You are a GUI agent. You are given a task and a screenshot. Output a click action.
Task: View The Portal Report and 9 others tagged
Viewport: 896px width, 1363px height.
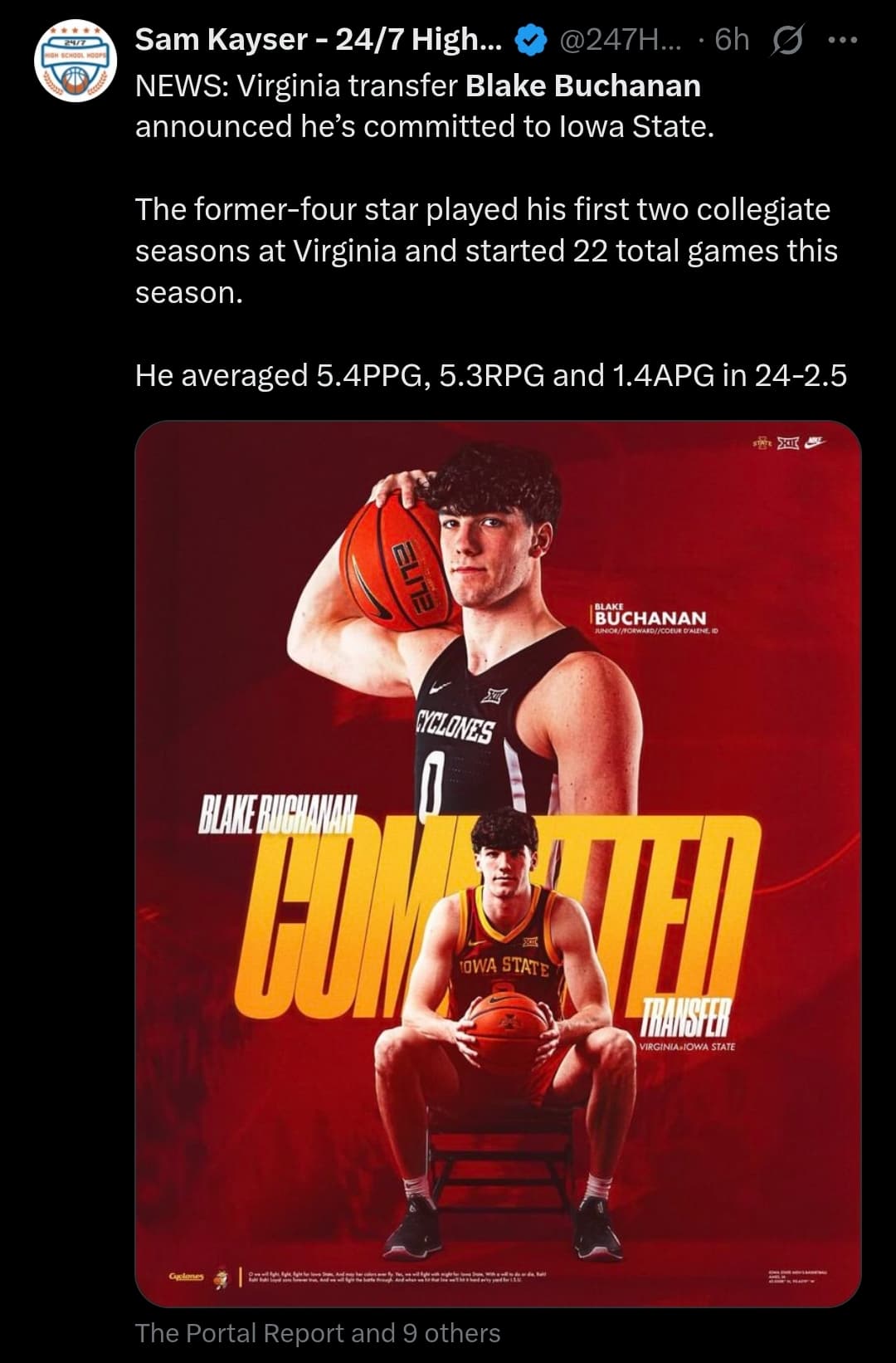click(x=317, y=1333)
